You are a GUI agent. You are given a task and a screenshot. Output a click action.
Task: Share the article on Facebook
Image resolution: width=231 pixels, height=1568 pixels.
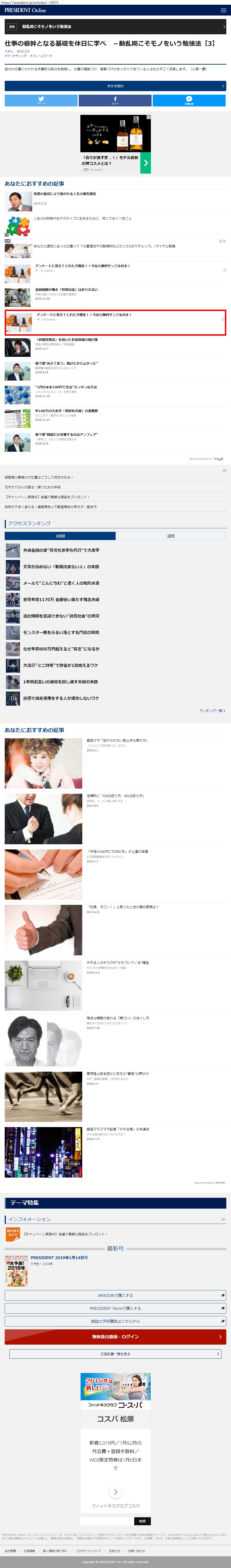point(115,101)
